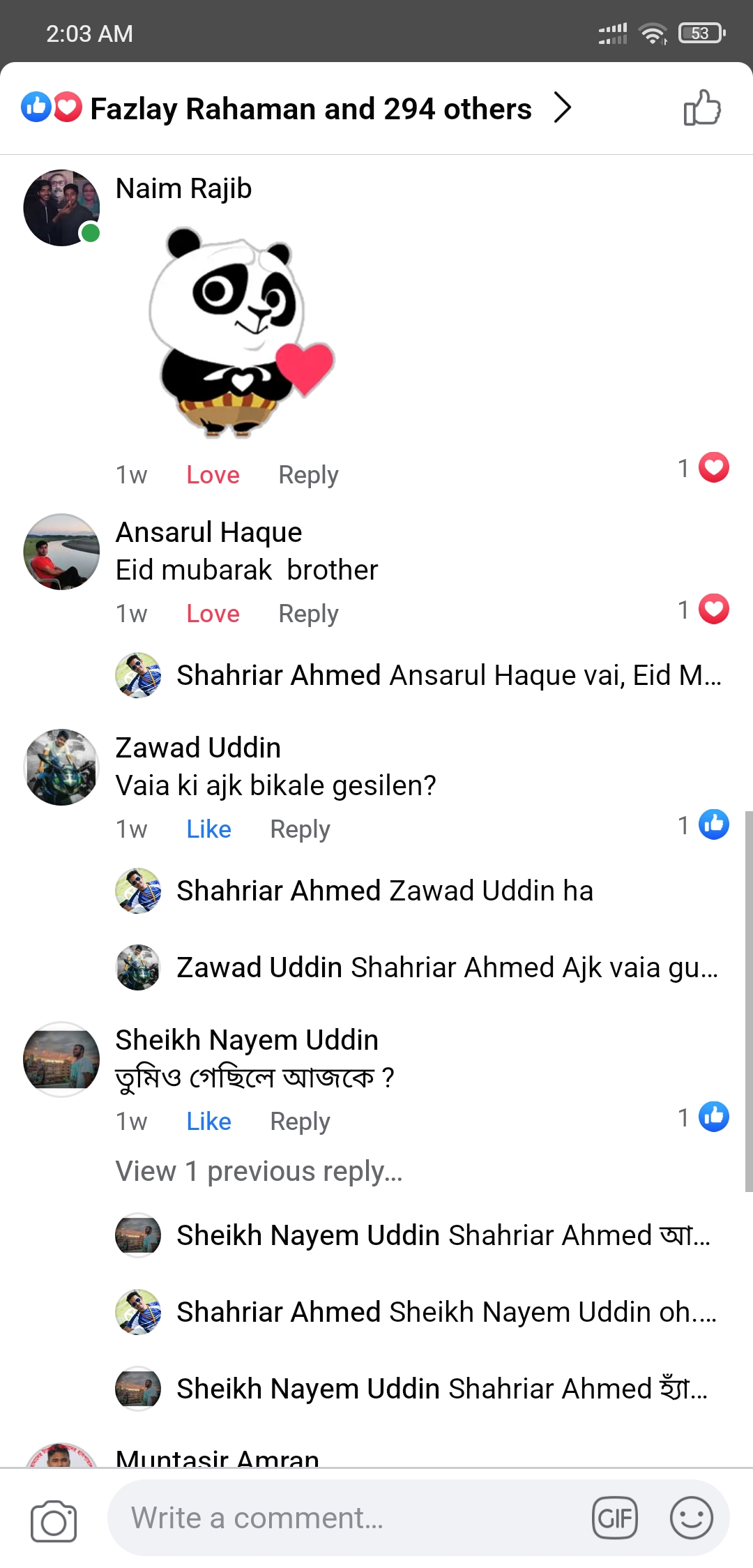The image size is (753, 1568).
Task: Open the GIF picker
Action: (615, 1518)
